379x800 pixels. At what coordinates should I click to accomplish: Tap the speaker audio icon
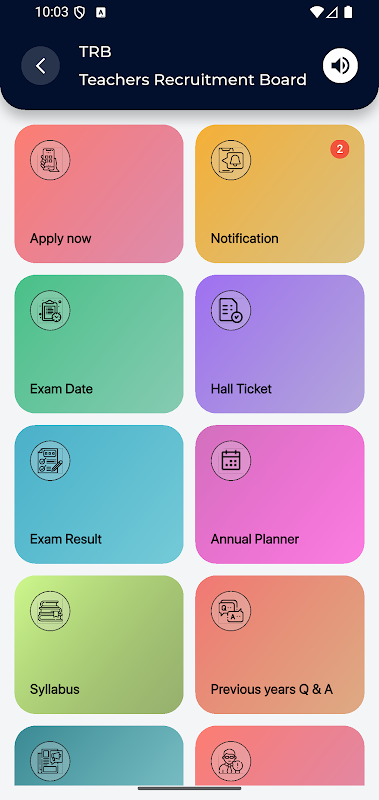point(340,65)
